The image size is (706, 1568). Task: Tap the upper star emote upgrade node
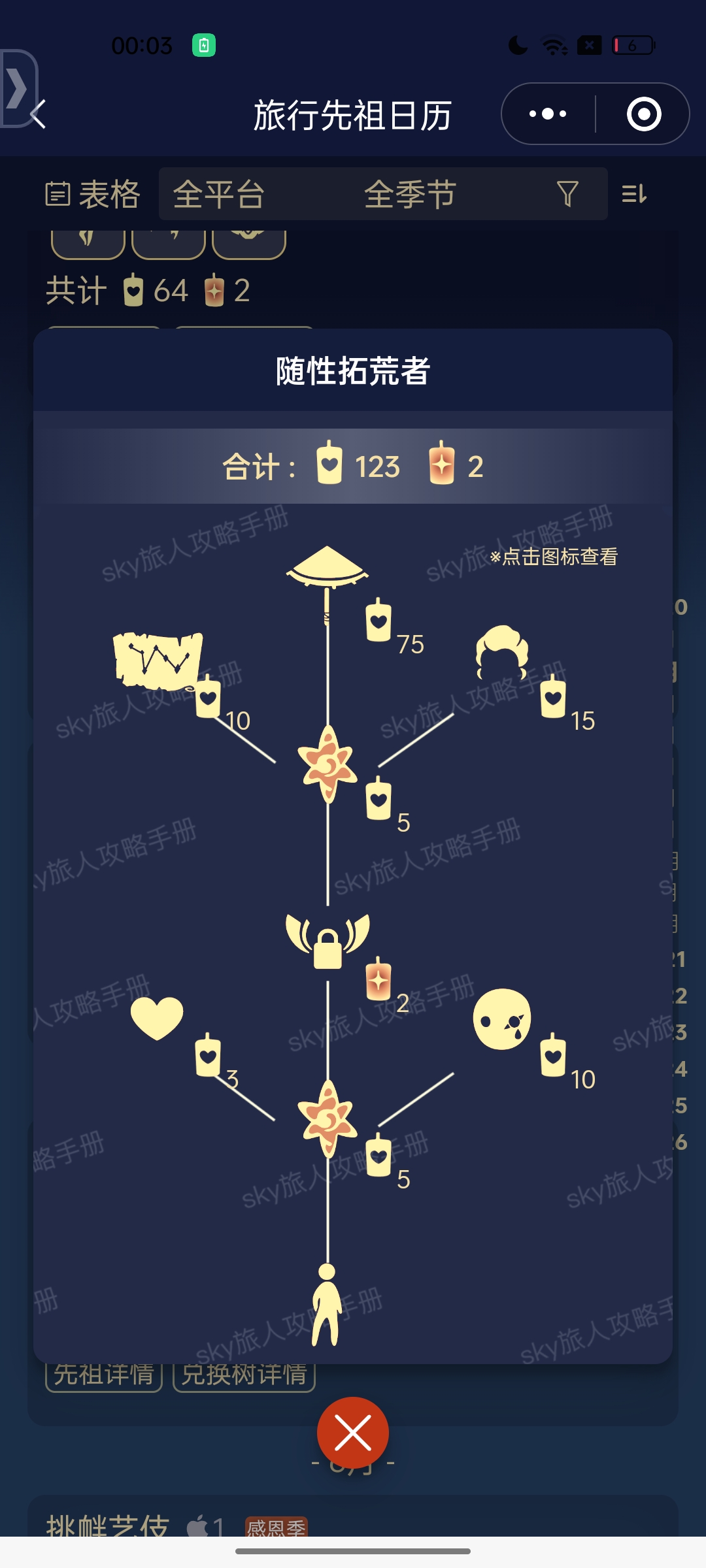[x=328, y=764]
